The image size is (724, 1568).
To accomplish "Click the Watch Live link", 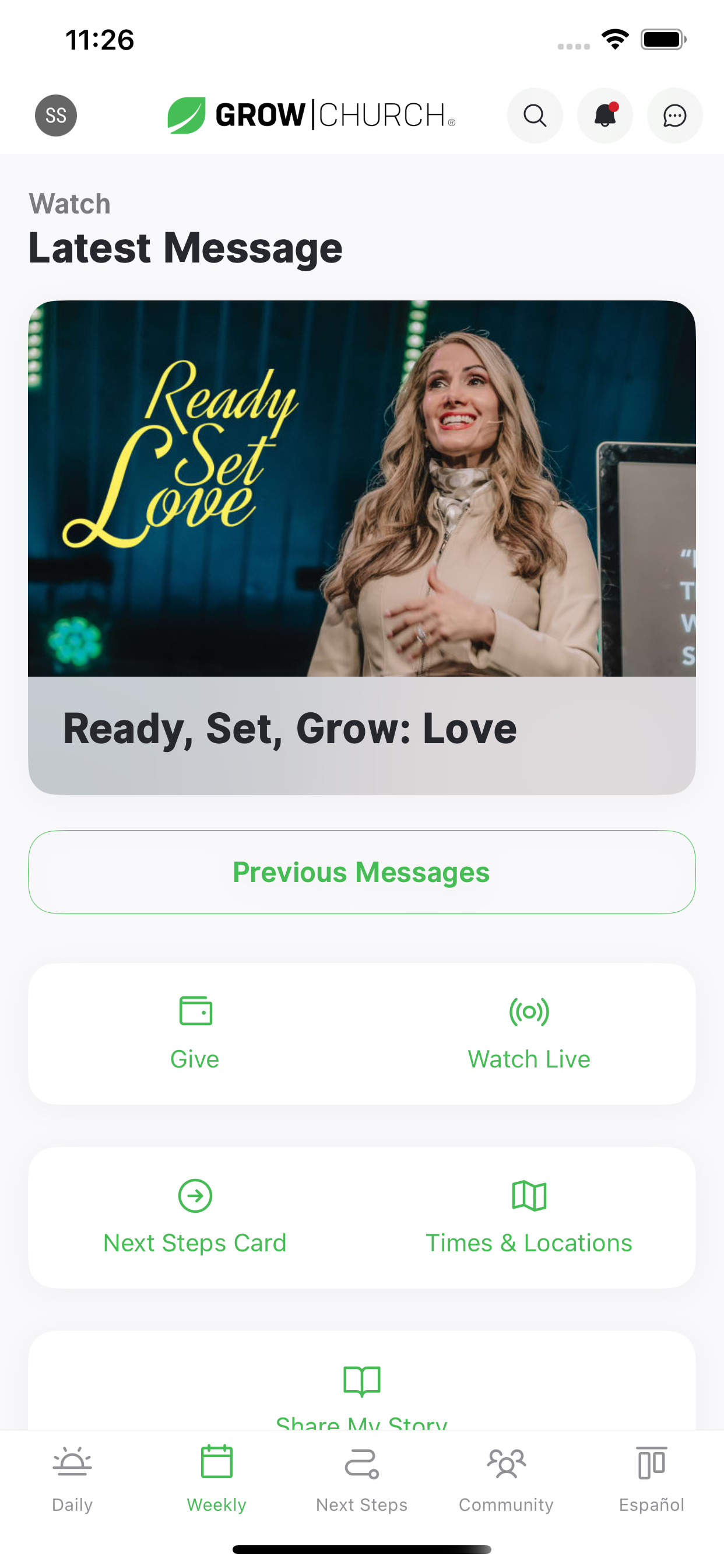I will [x=528, y=1059].
